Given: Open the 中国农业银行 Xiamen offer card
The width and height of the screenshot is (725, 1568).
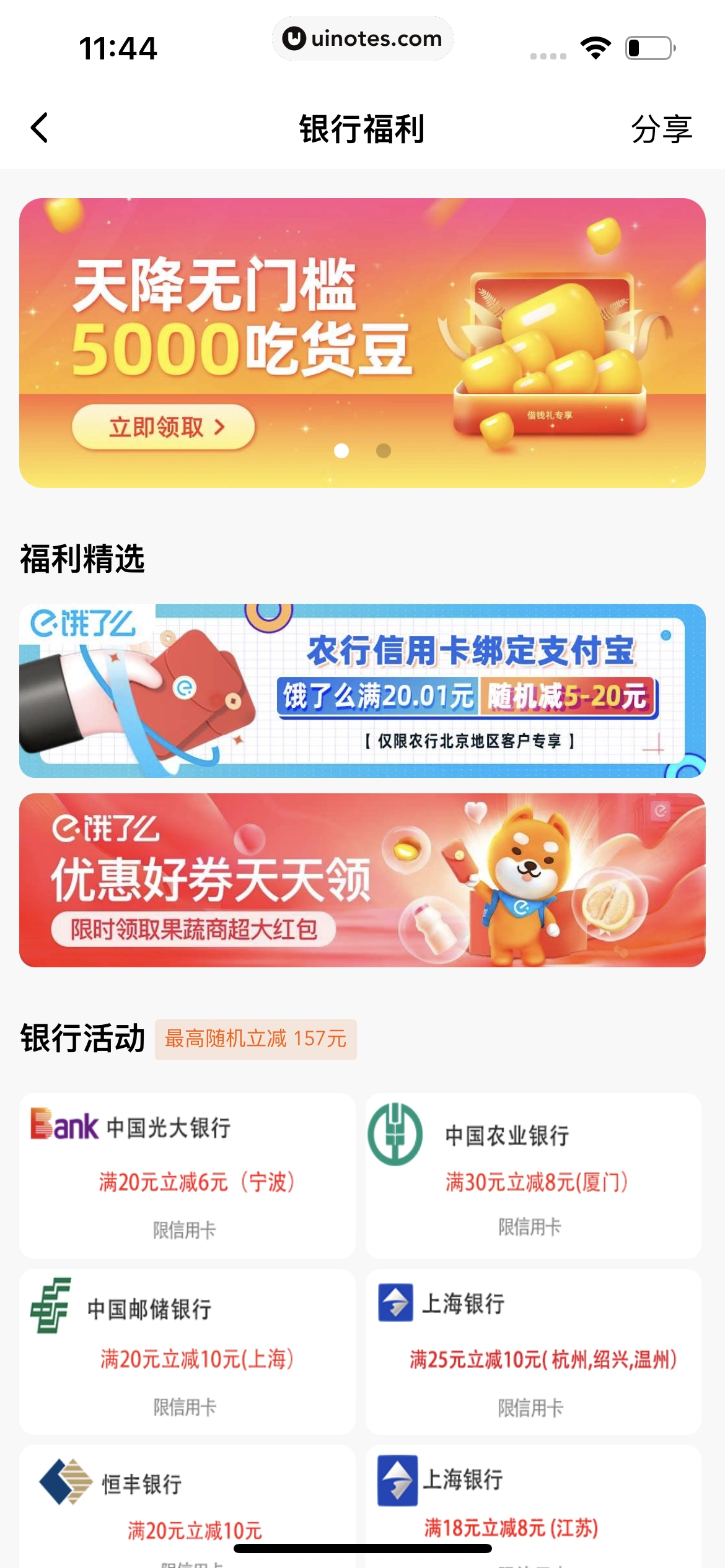Looking at the screenshot, I should 534,1175.
